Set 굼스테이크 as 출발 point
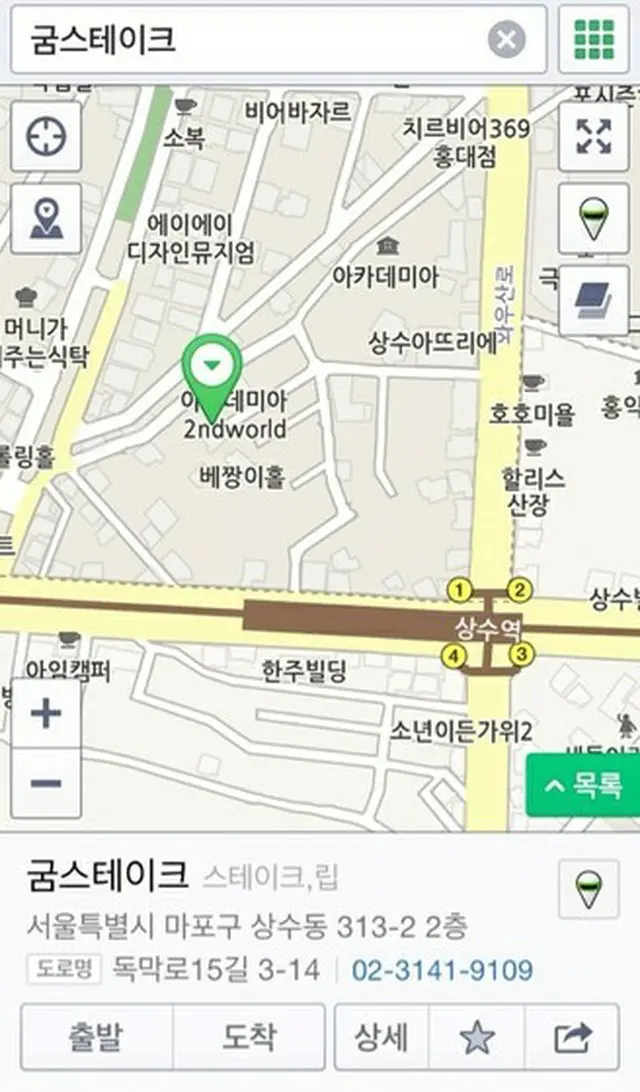The height and width of the screenshot is (1092, 640). [x=96, y=1038]
